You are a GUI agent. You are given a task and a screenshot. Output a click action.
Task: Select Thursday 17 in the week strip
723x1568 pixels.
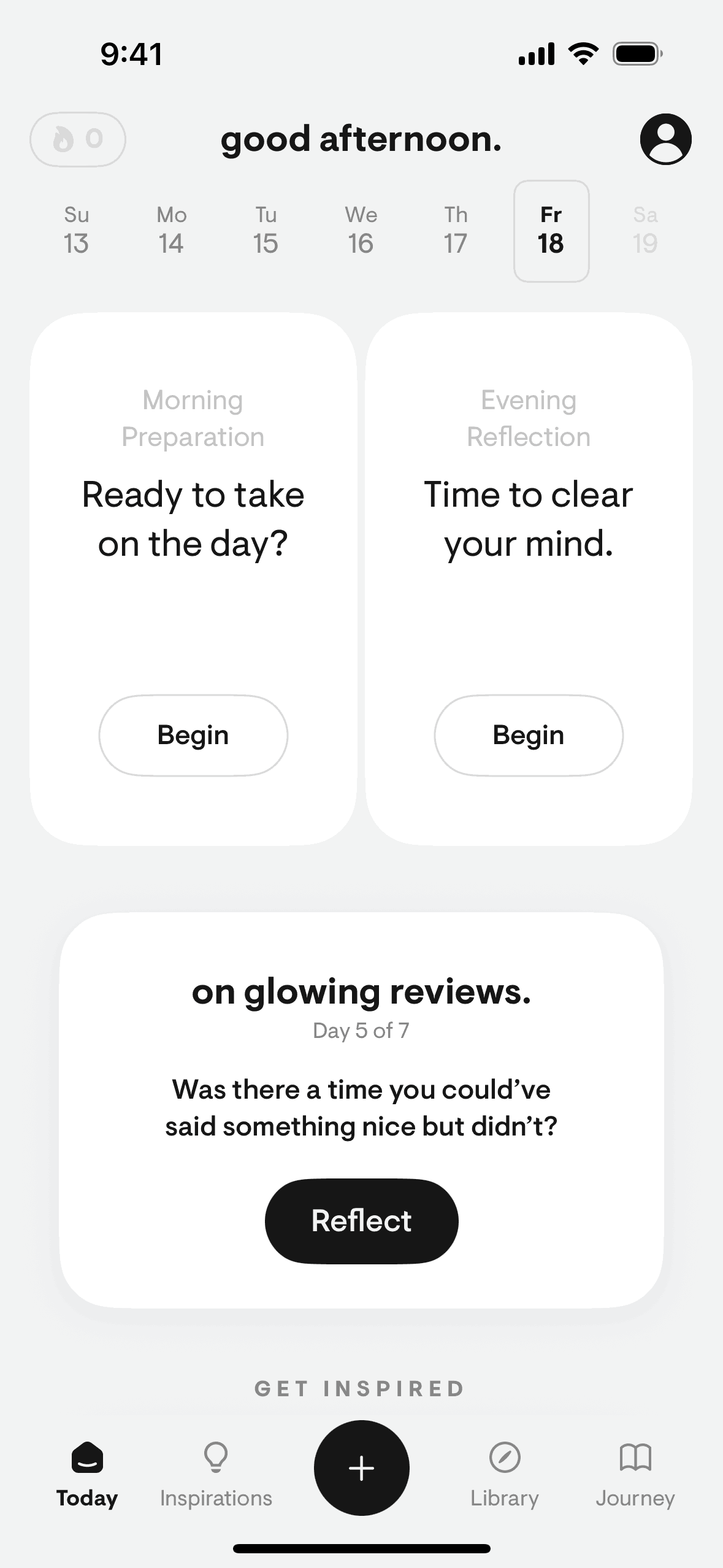click(x=456, y=231)
